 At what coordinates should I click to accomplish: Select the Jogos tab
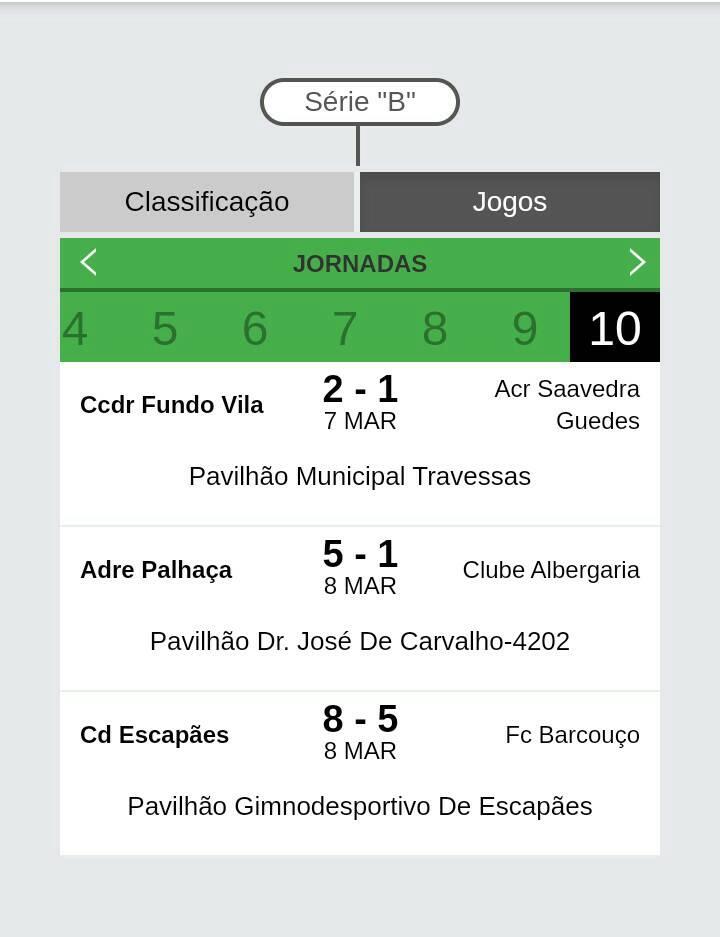pyautogui.click(x=510, y=202)
